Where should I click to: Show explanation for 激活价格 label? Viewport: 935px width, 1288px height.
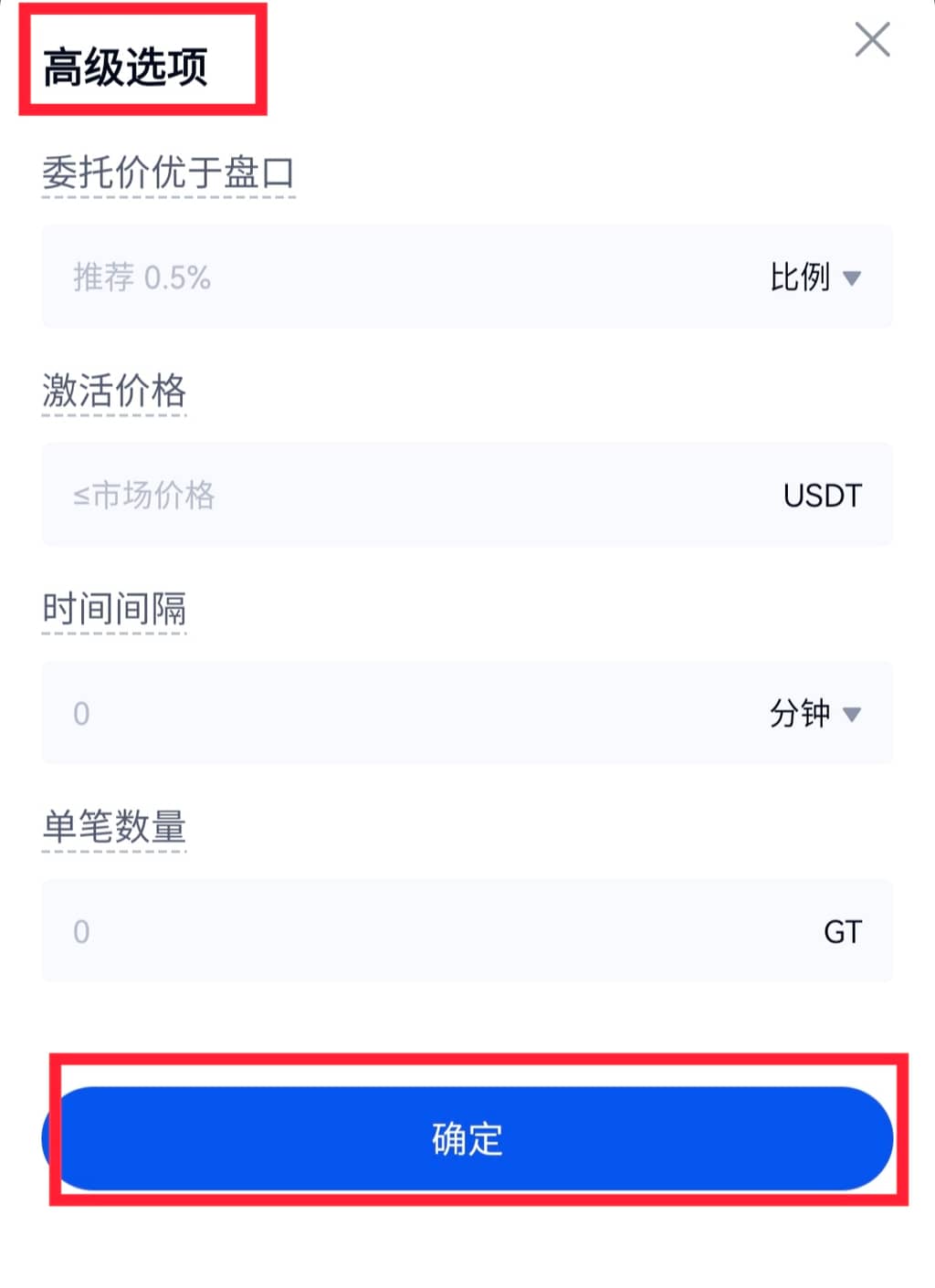114,391
